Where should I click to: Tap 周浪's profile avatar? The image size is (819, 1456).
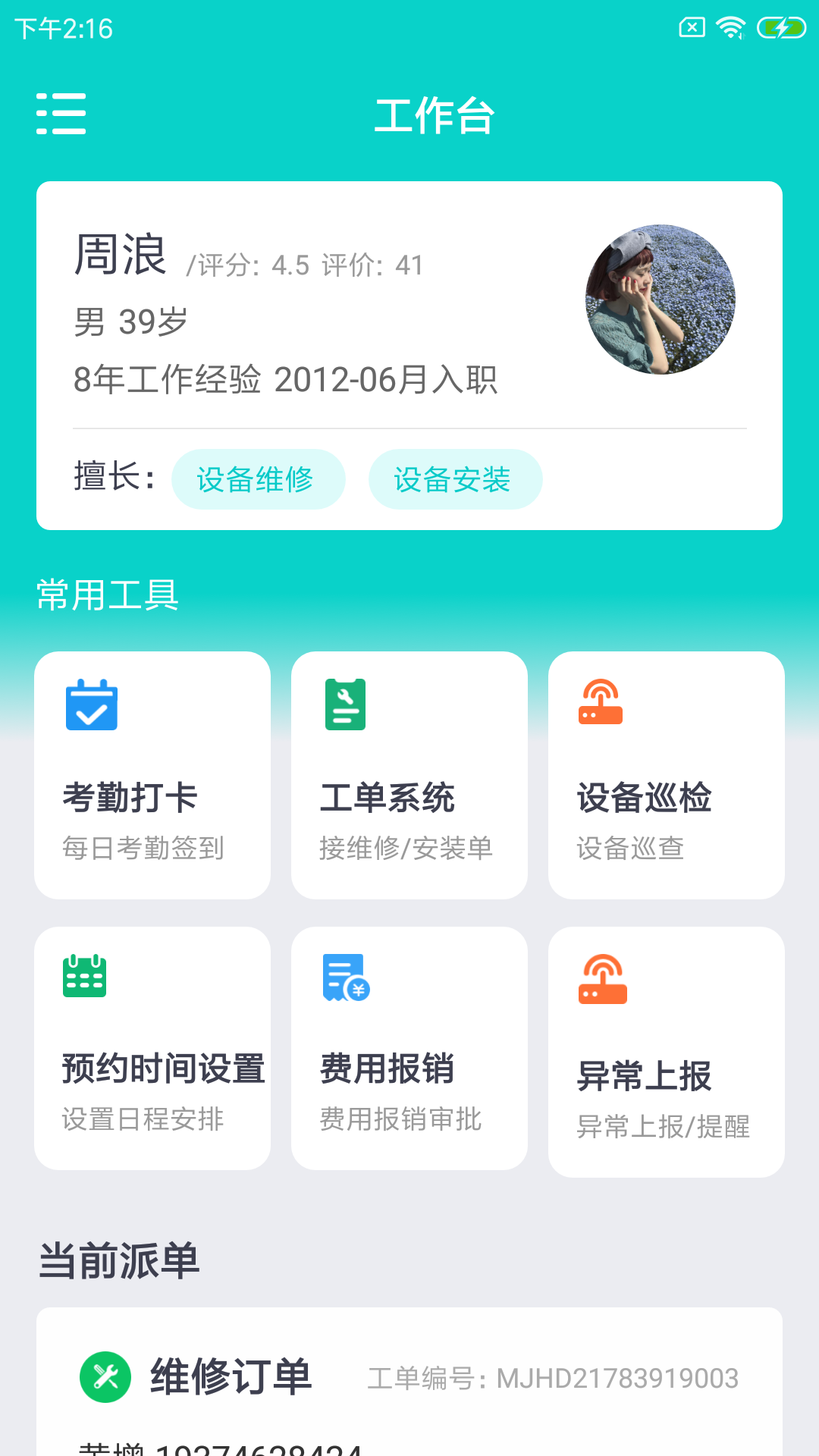coord(661,299)
